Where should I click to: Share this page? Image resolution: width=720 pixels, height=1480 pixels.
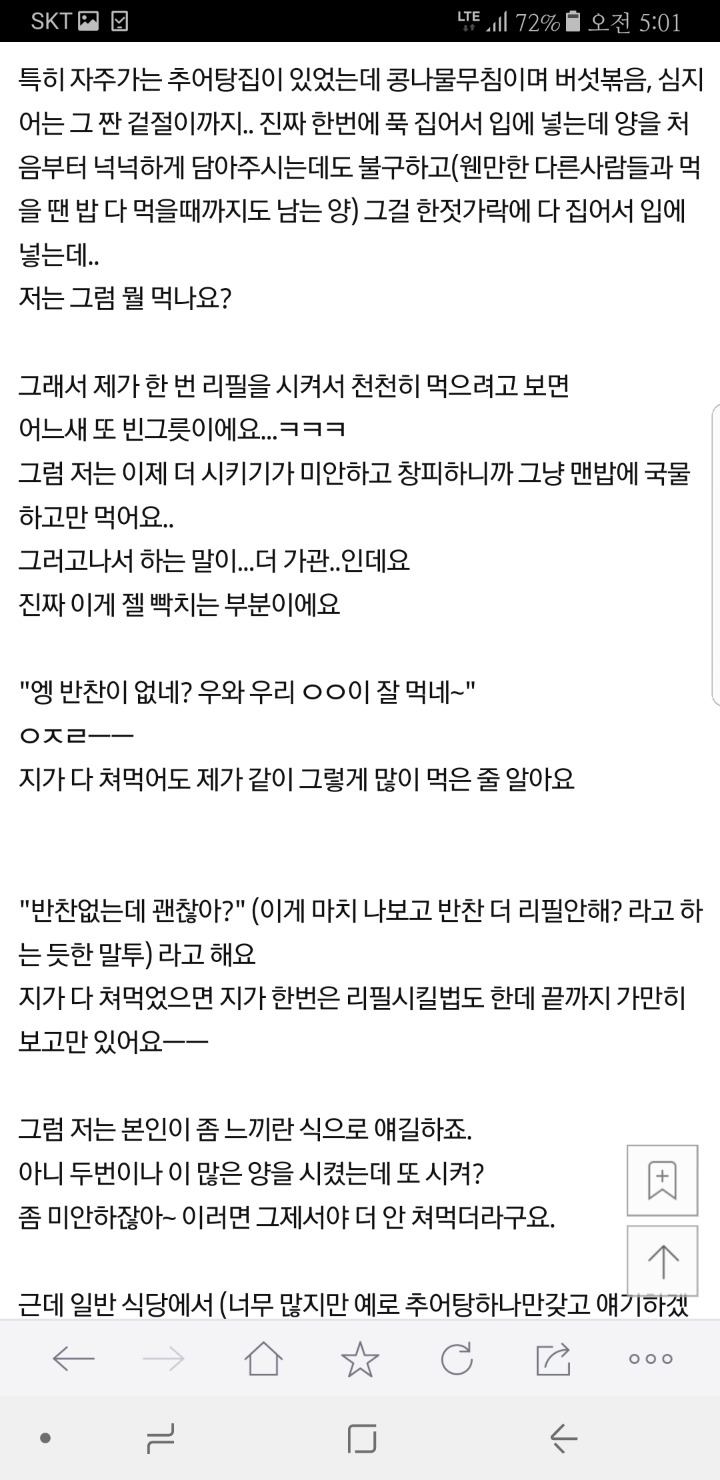point(552,1358)
